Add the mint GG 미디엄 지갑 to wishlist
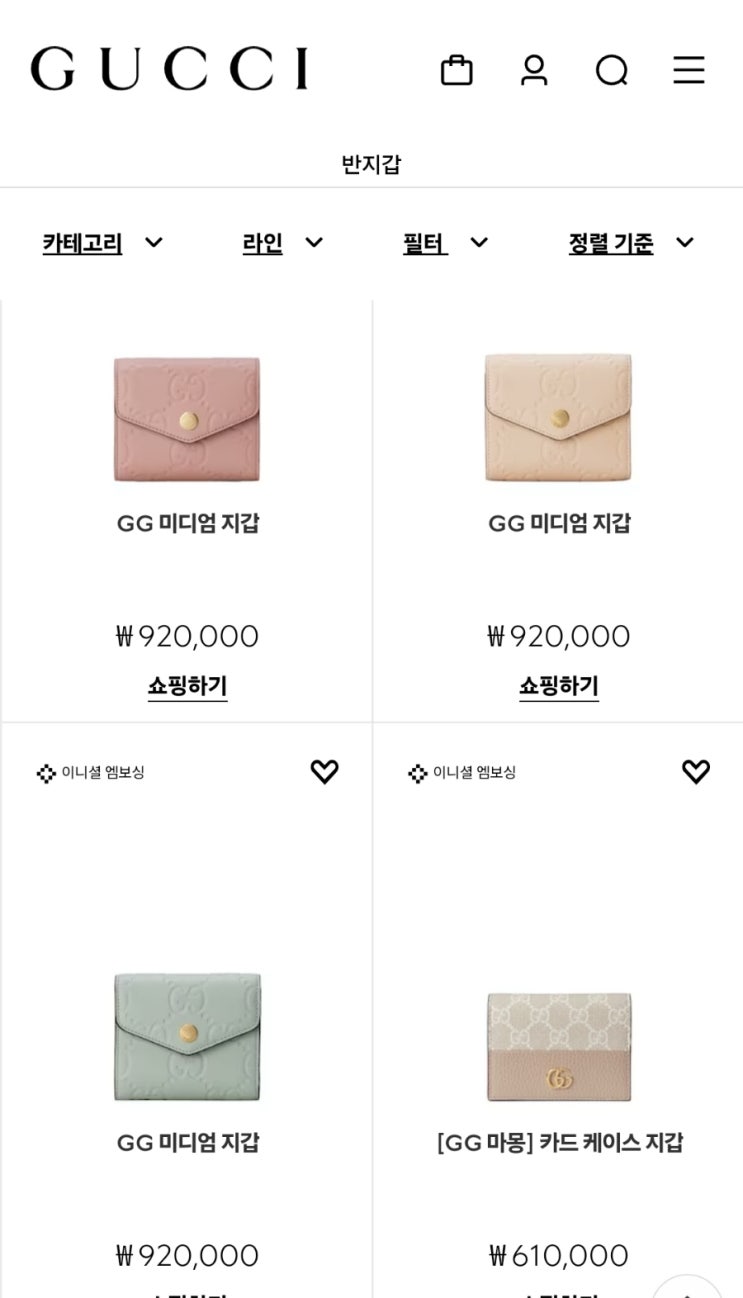Viewport: 743px width, 1298px height. pyautogui.click(x=324, y=772)
